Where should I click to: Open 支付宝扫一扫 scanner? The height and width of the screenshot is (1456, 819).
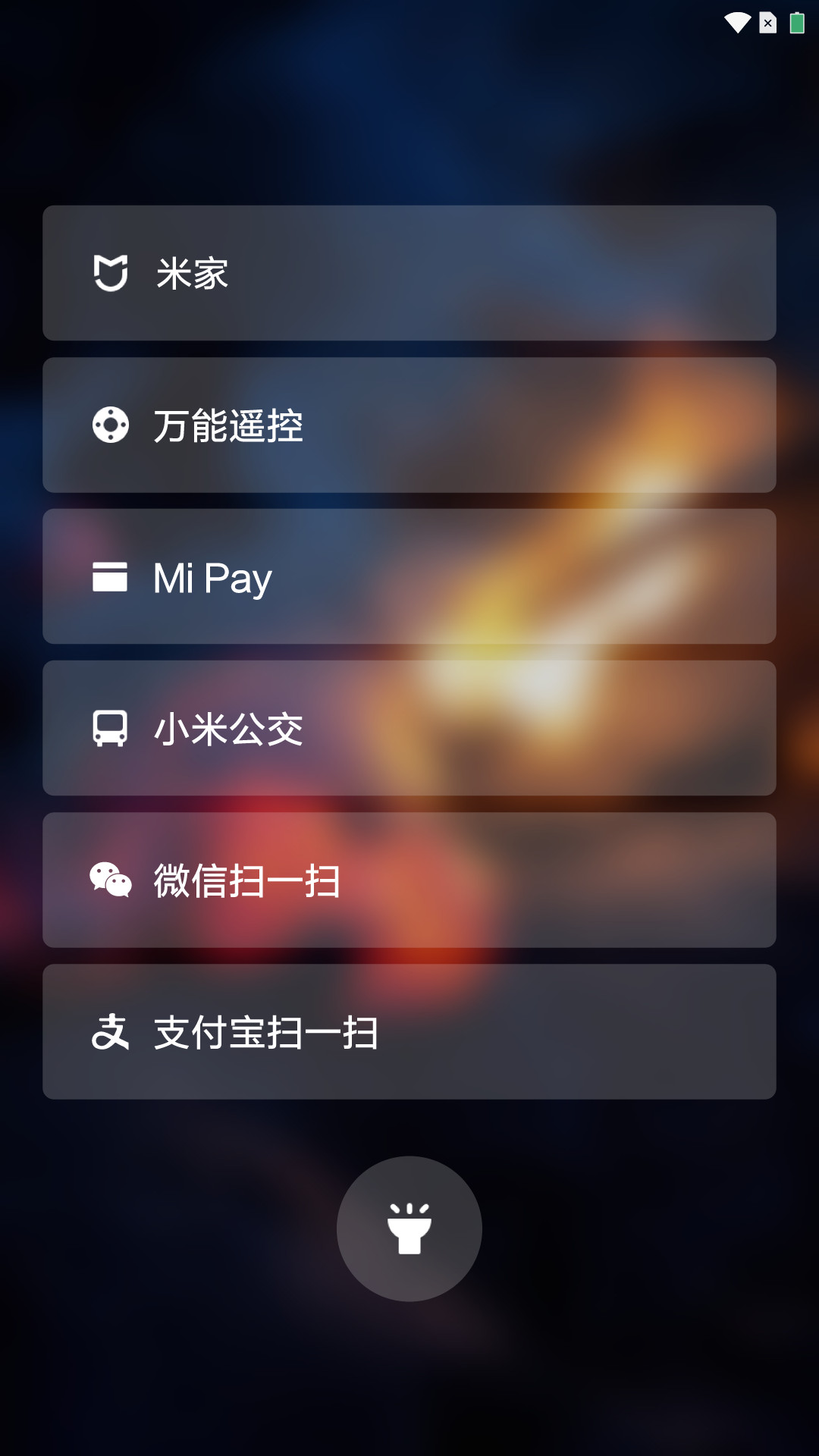409,1031
